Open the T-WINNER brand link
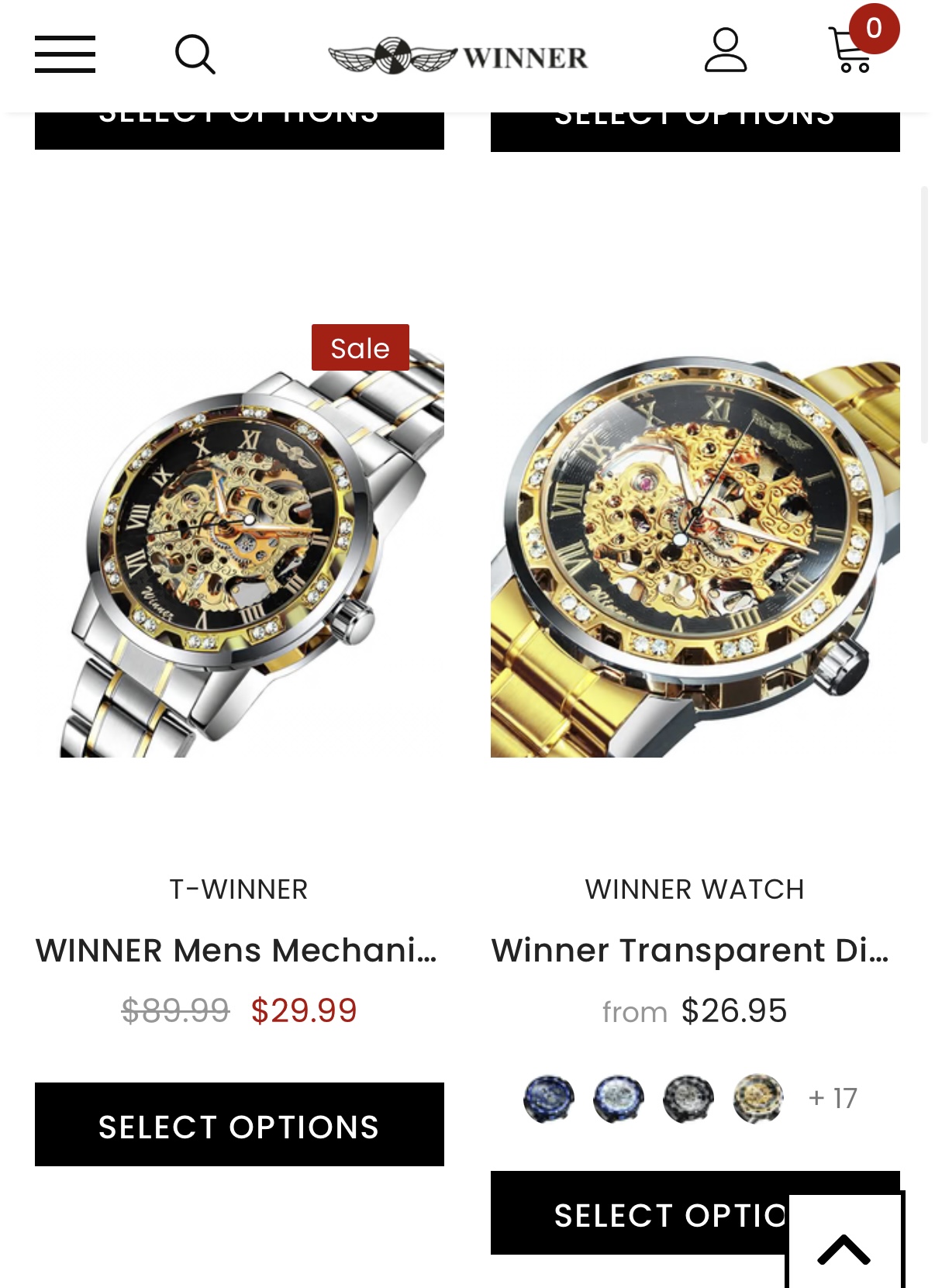This screenshot has height=1288, width=935. [239, 889]
